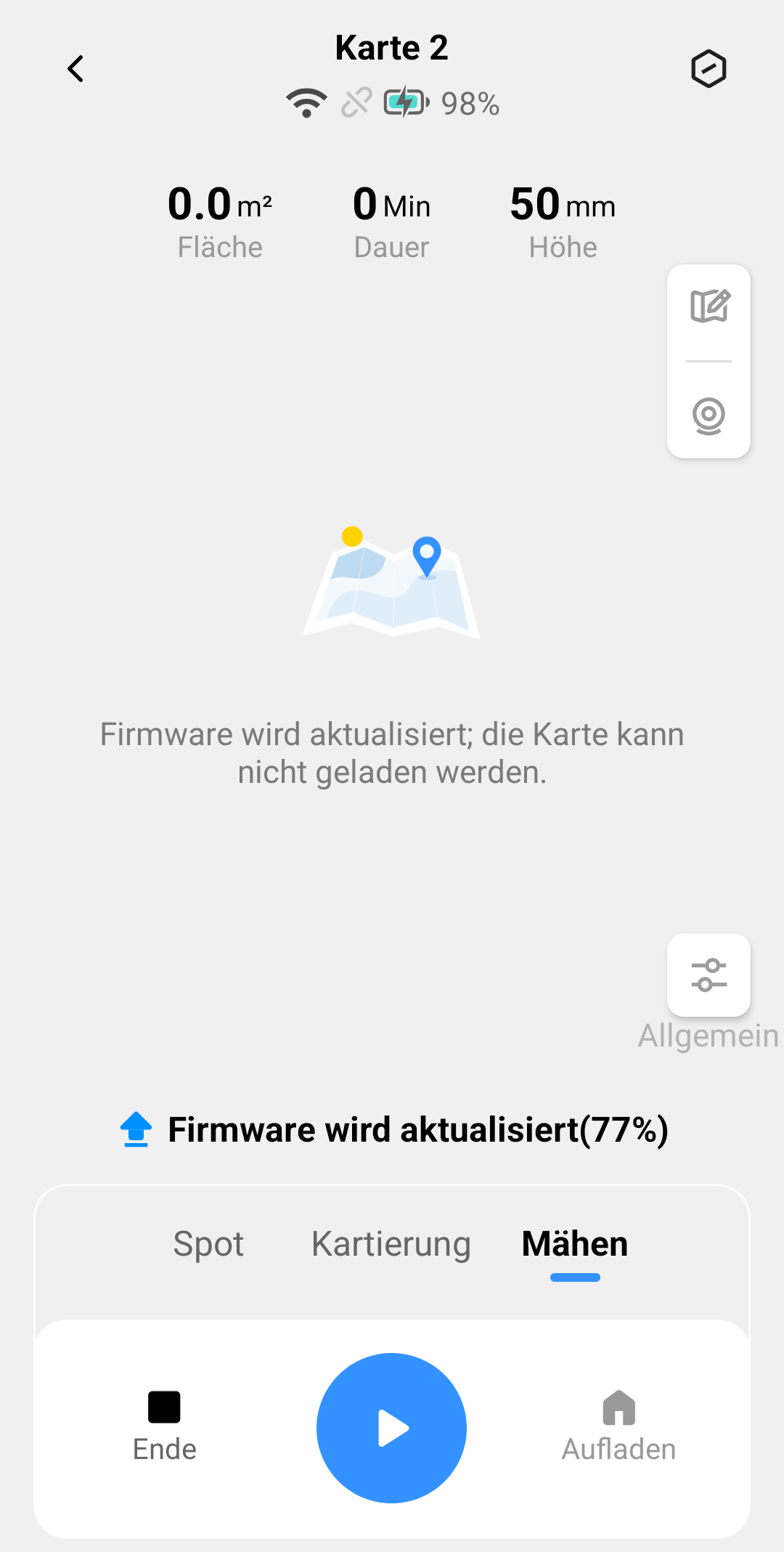Open the camera view button

(709, 416)
